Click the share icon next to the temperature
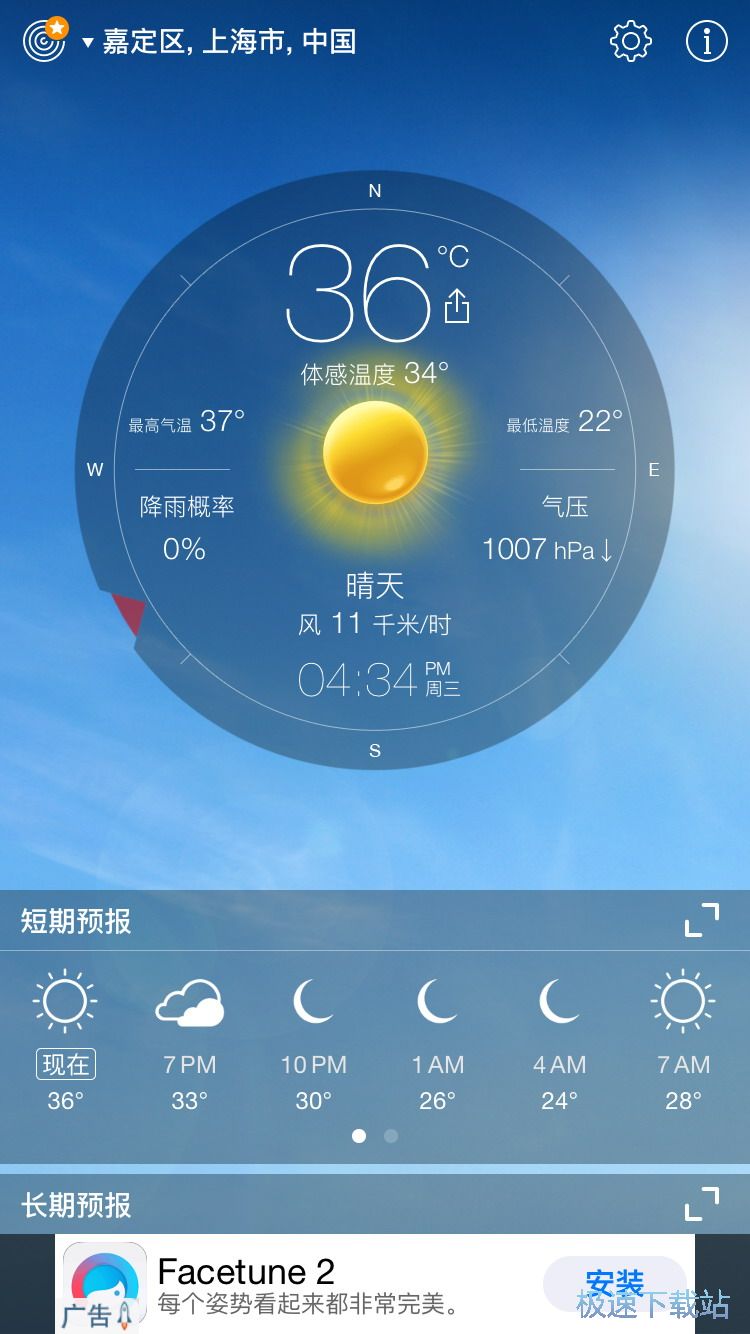The width and height of the screenshot is (750, 1334). 459,306
